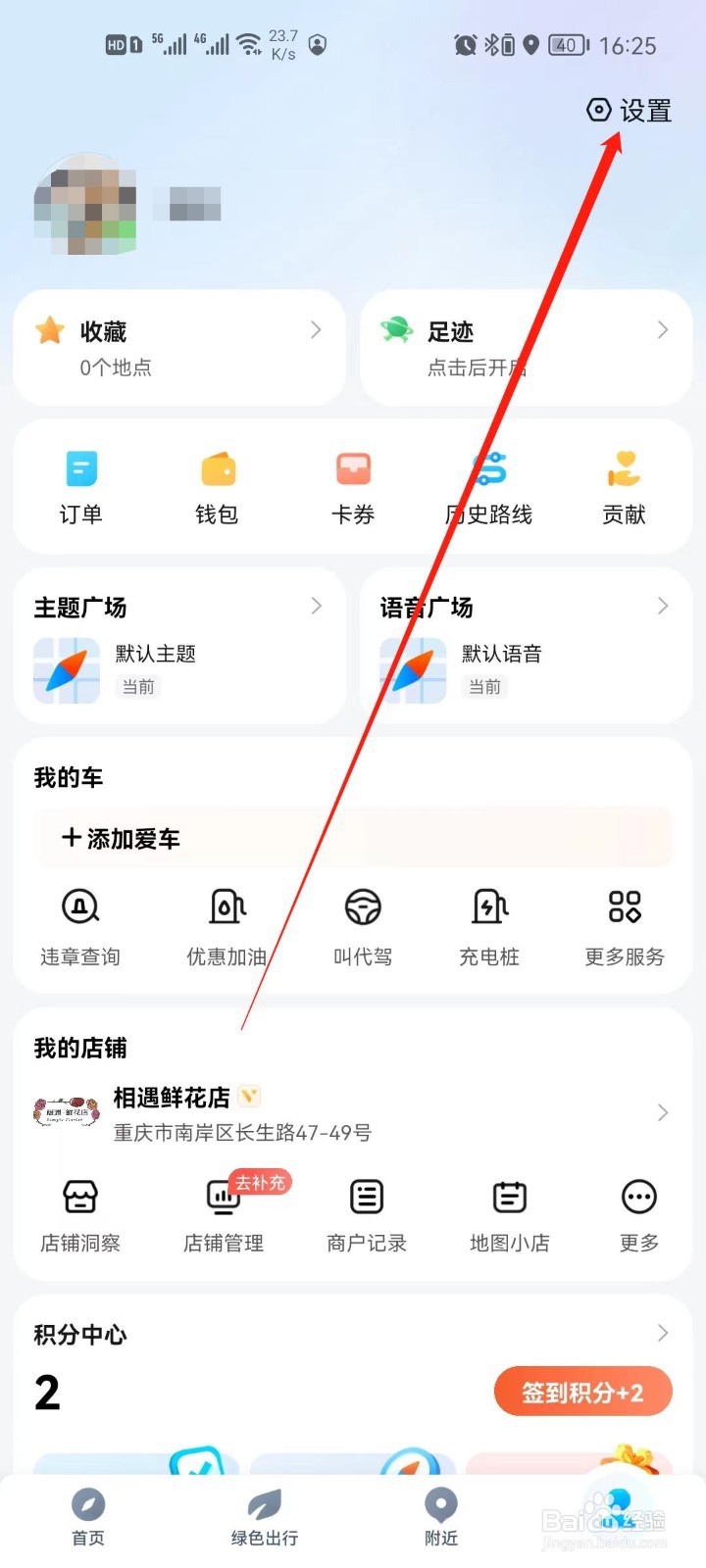Open the 钱包 wallet icon

[217, 485]
